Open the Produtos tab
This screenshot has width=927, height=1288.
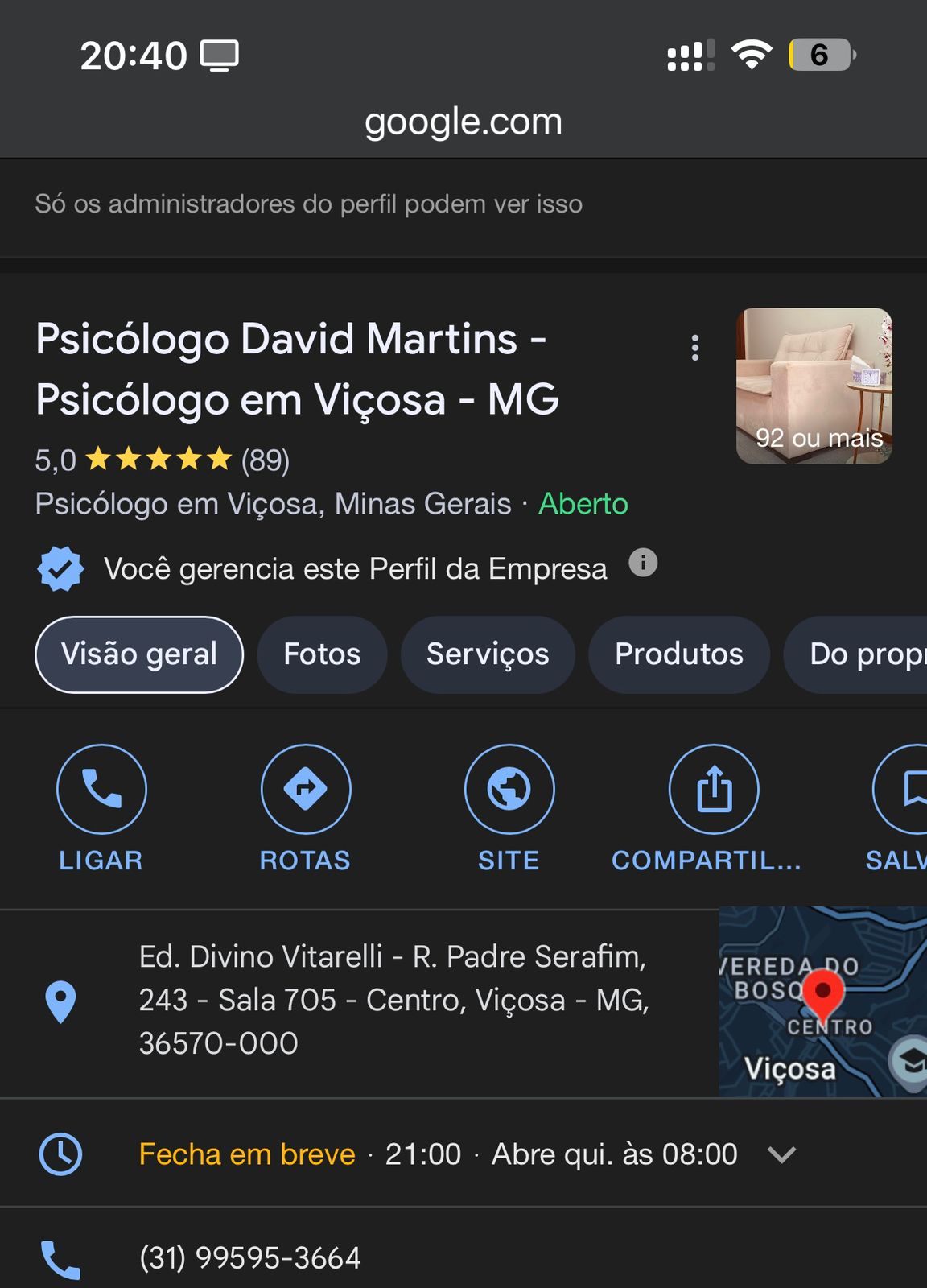pyautogui.click(x=678, y=654)
